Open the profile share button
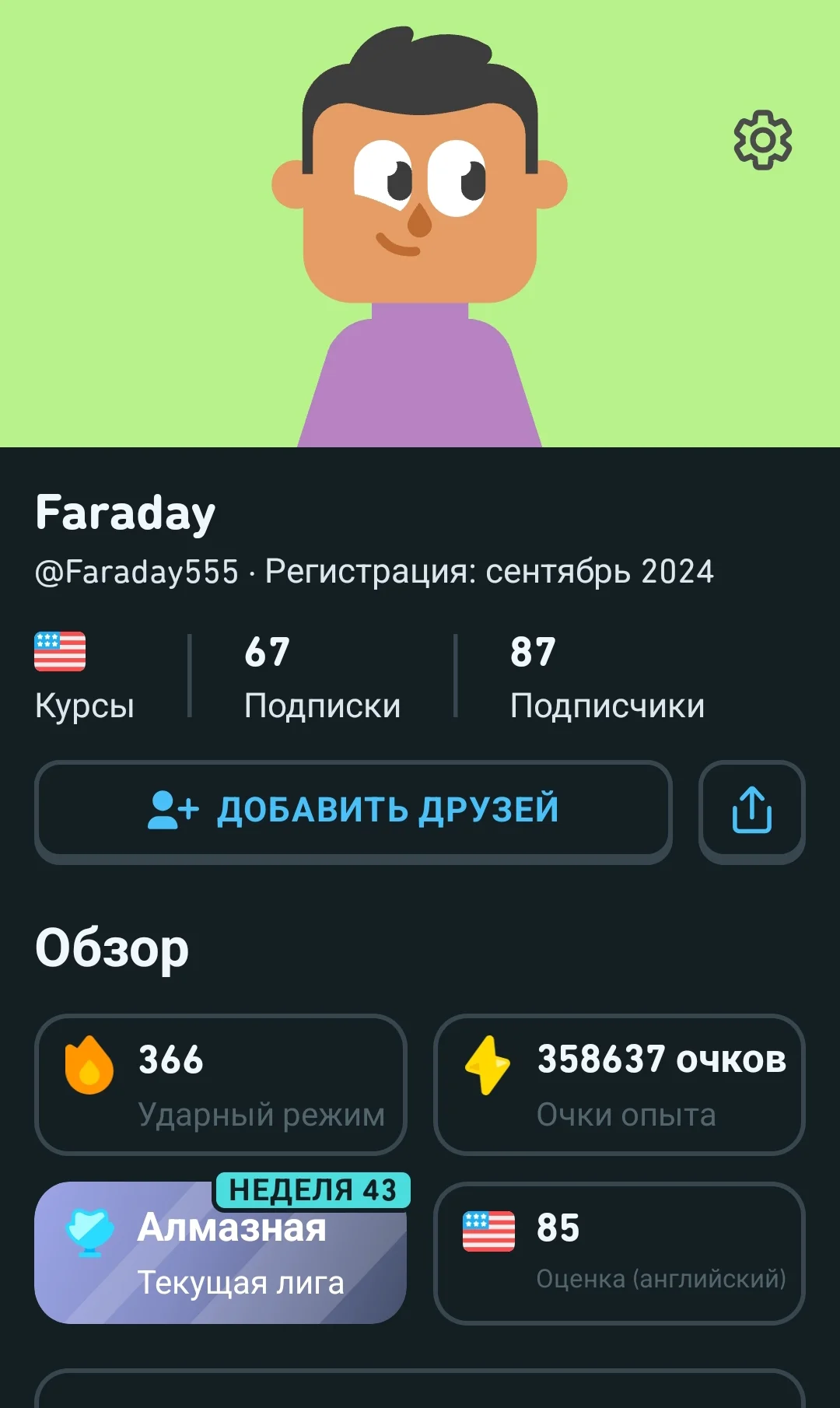Image resolution: width=840 pixels, height=1408 pixels. coord(751,811)
